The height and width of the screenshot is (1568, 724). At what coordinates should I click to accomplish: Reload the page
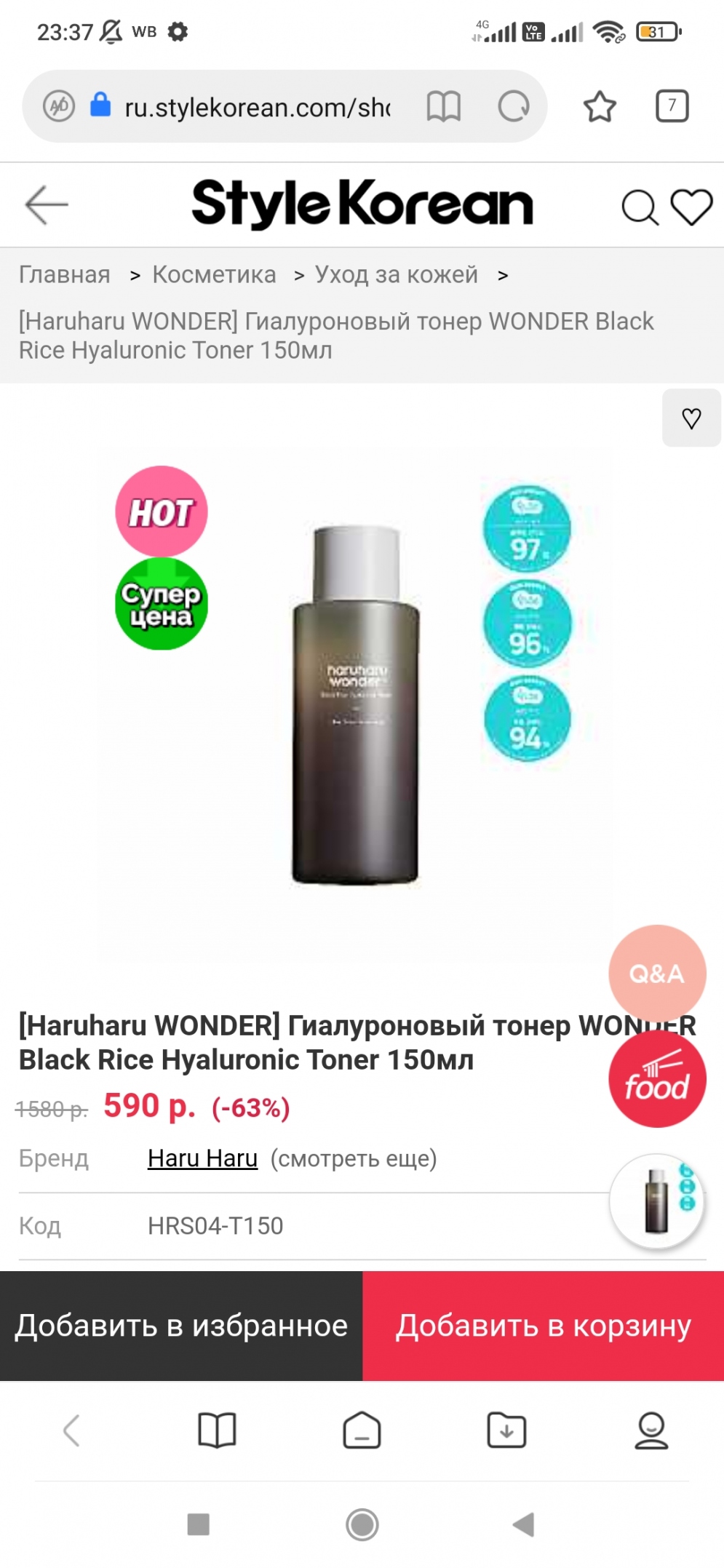(514, 107)
